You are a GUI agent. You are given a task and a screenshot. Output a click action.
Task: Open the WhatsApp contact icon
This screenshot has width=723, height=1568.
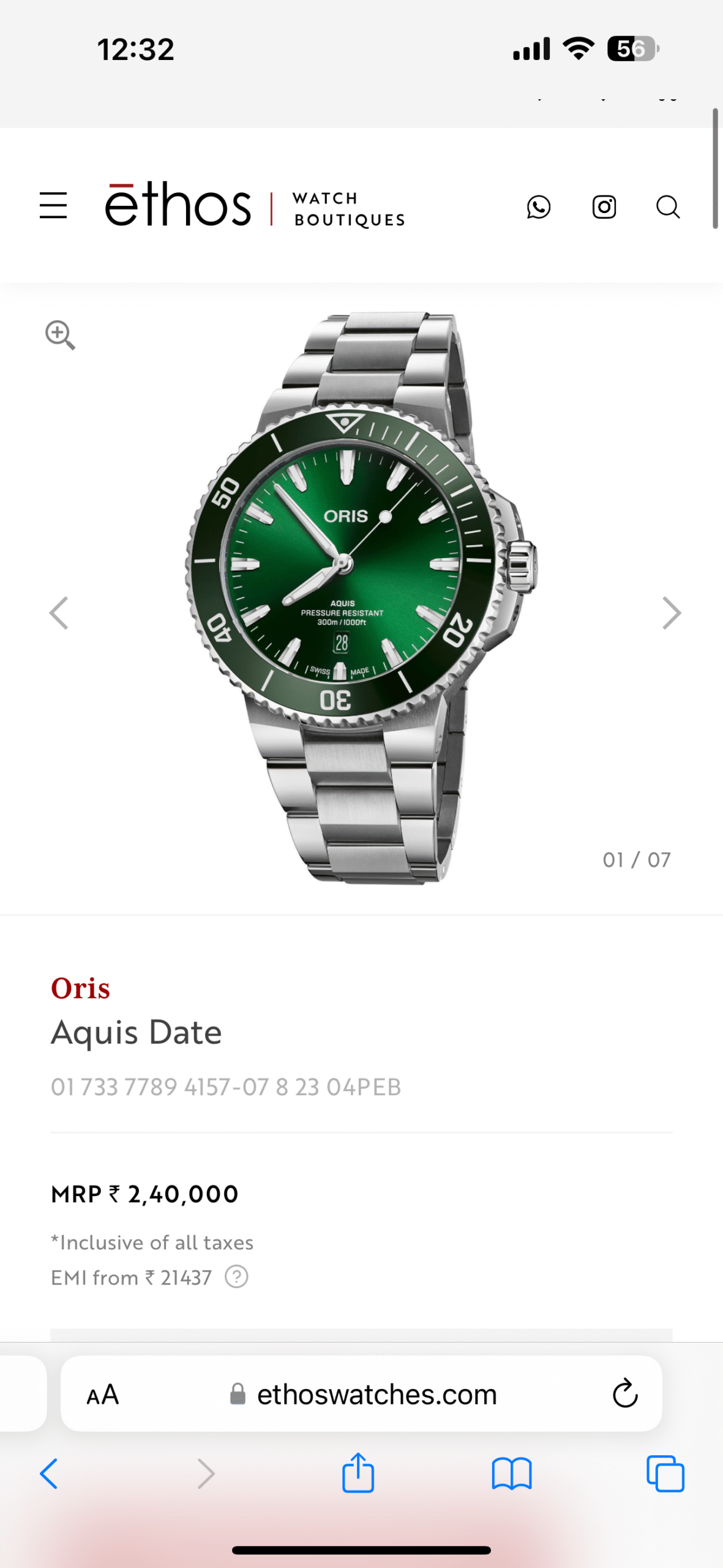point(539,207)
